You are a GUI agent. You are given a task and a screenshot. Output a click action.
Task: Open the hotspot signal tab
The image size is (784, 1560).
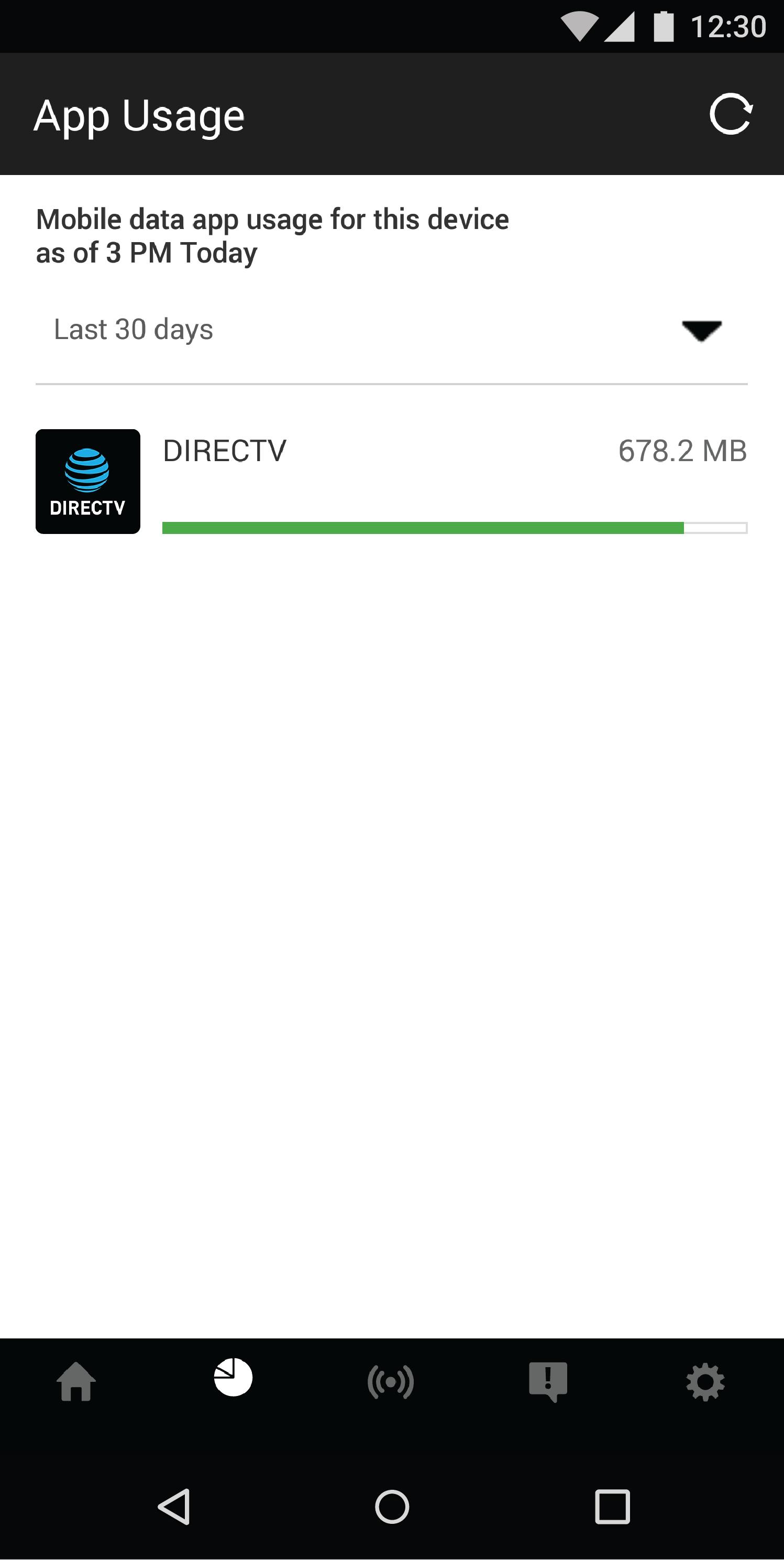tap(391, 1381)
